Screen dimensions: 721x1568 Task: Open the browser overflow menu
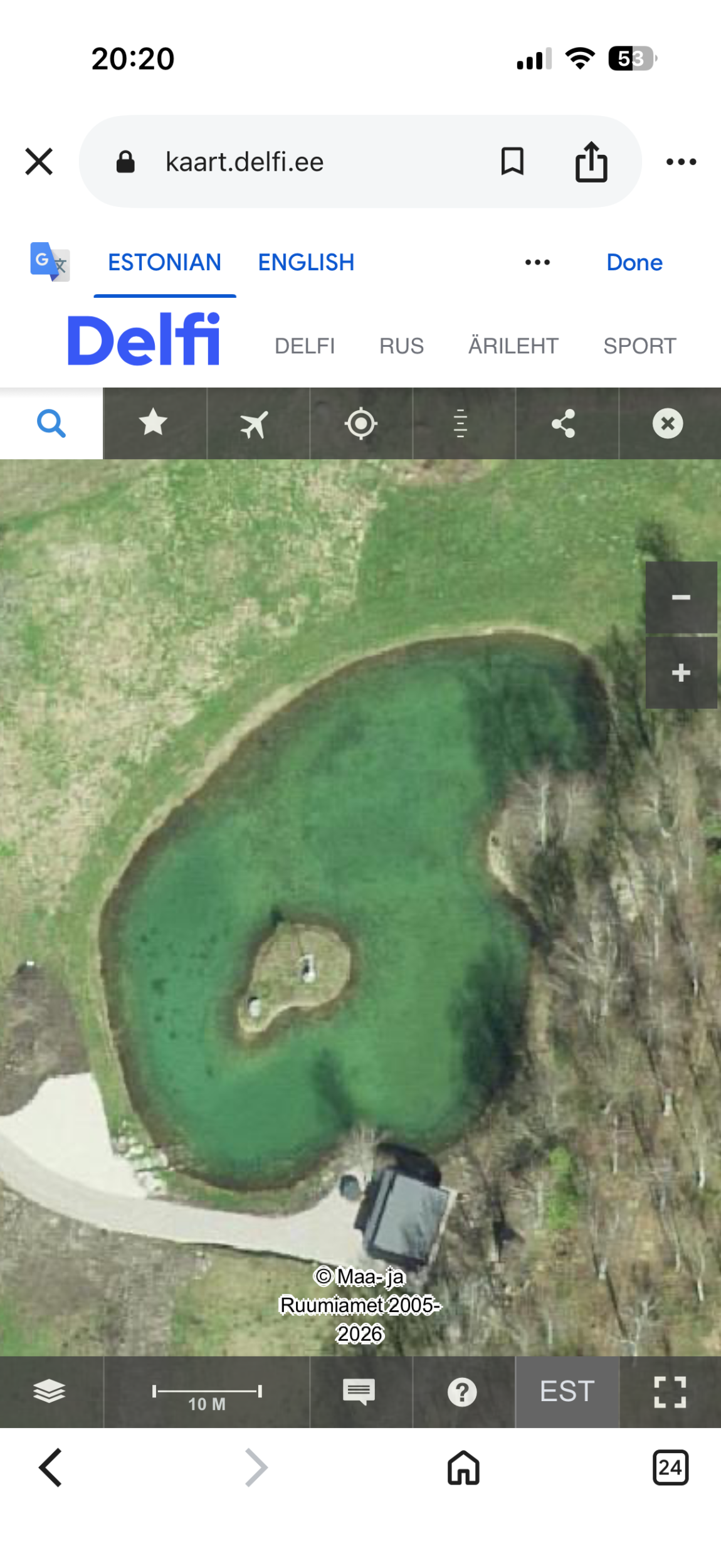point(681,162)
